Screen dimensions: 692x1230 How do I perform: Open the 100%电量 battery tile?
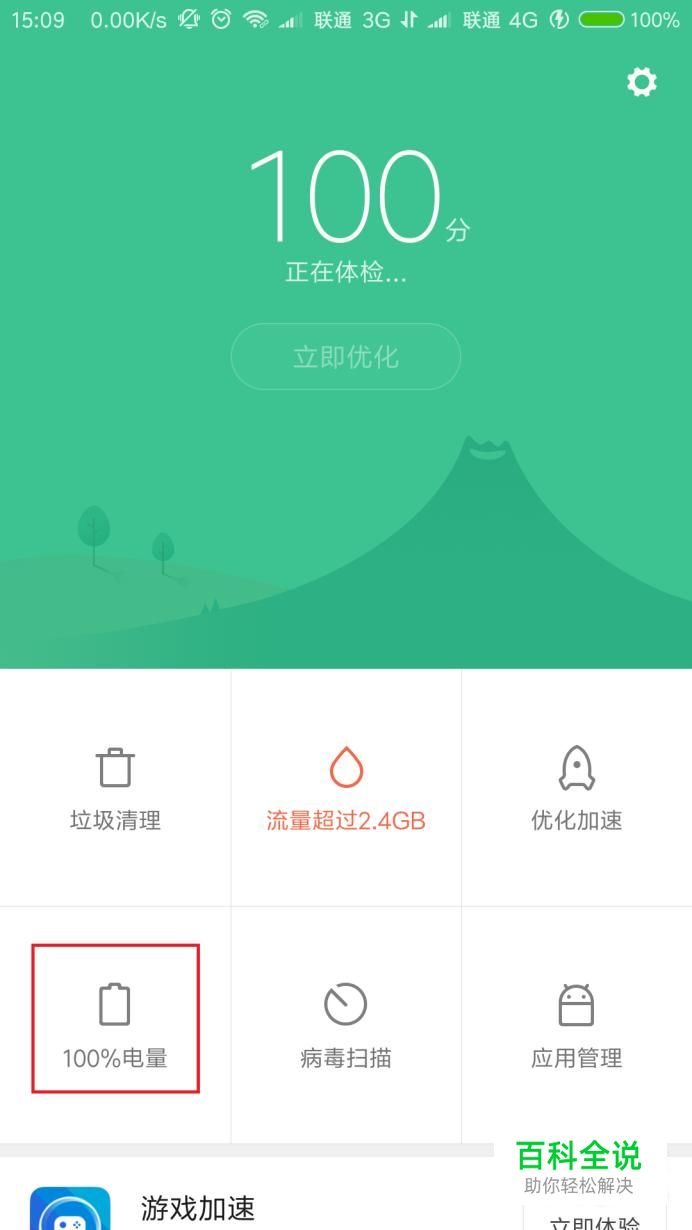pos(115,1024)
